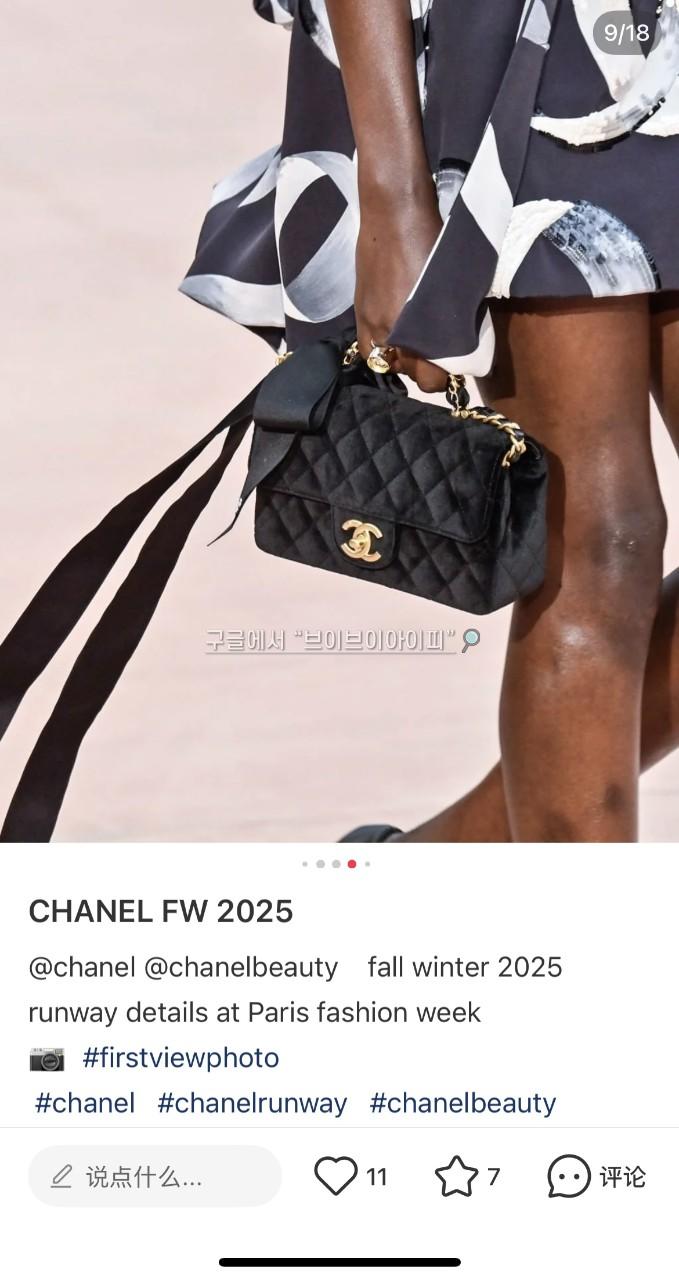
Task: Open the #chanelrunway hashtag
Action: (252, 1103)
